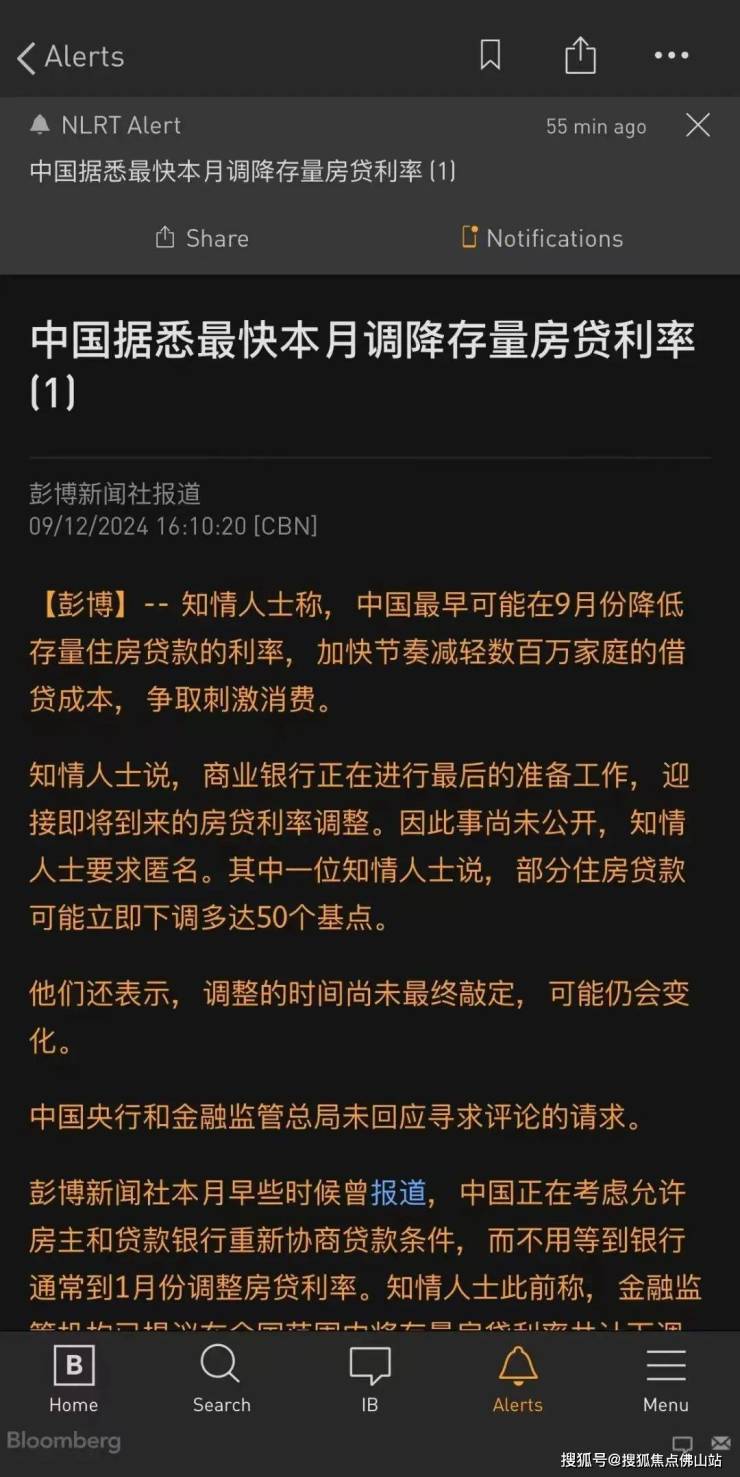Dismiss the NLRT Alert banner
The height and width of the screenshot is (1477, 740).
coord(698,125)
